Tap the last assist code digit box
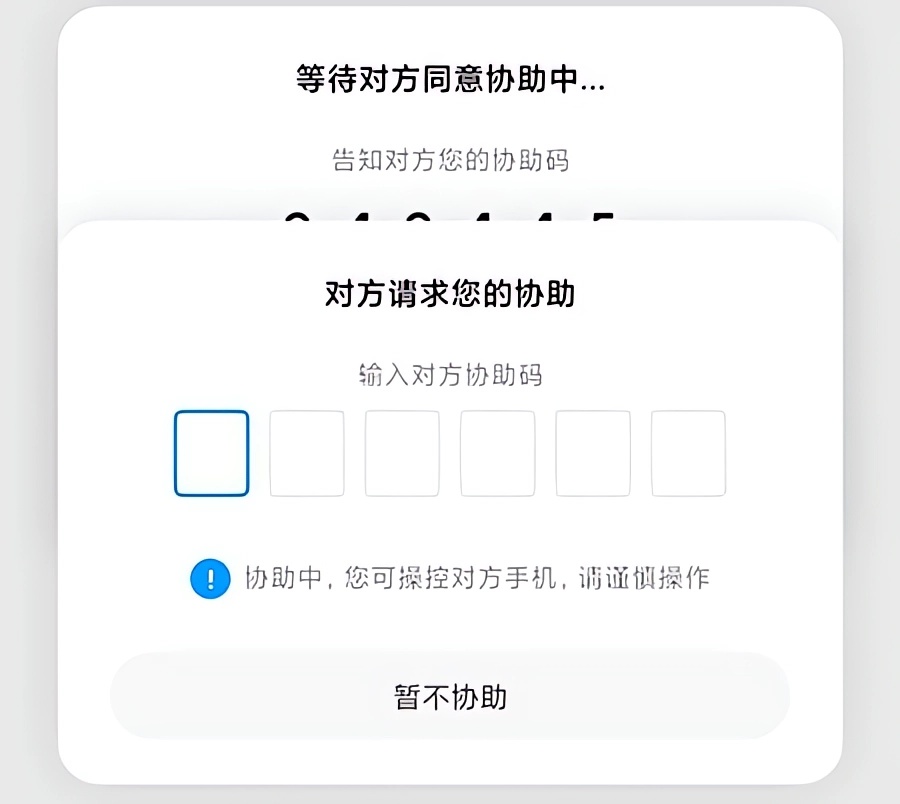The height and width of the screenshot is (804, 900). coord(688,453)
